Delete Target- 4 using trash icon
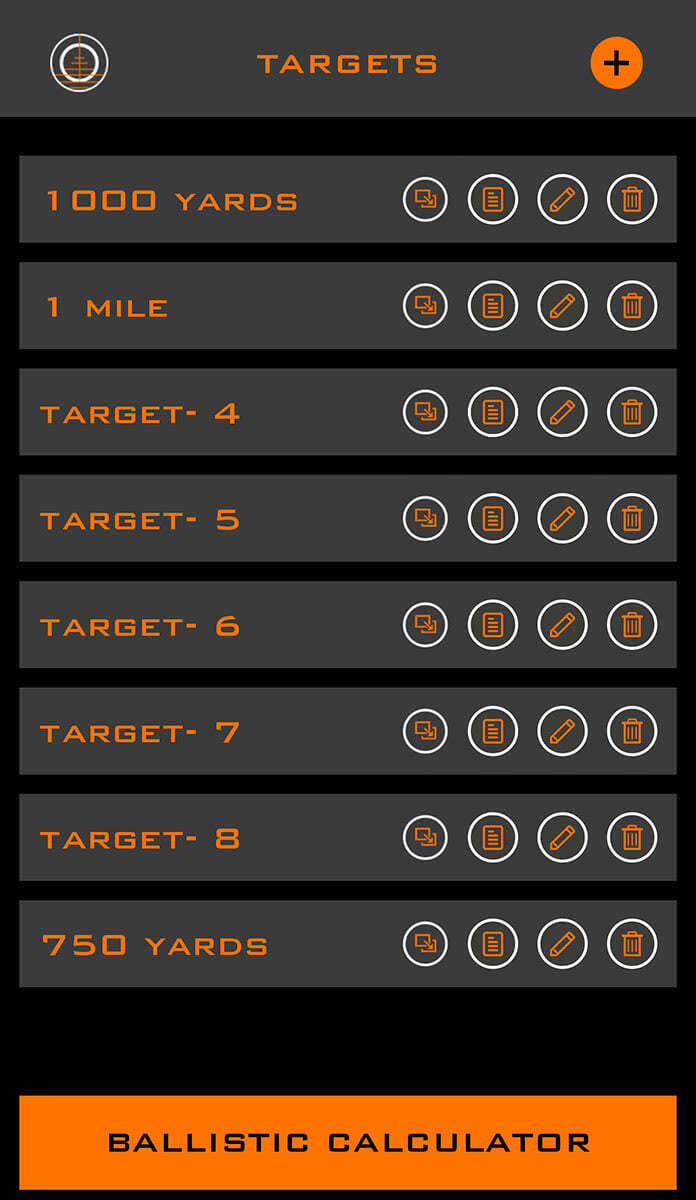The image size is (696, 1200). pyautogui.click(x=632, y=412)
